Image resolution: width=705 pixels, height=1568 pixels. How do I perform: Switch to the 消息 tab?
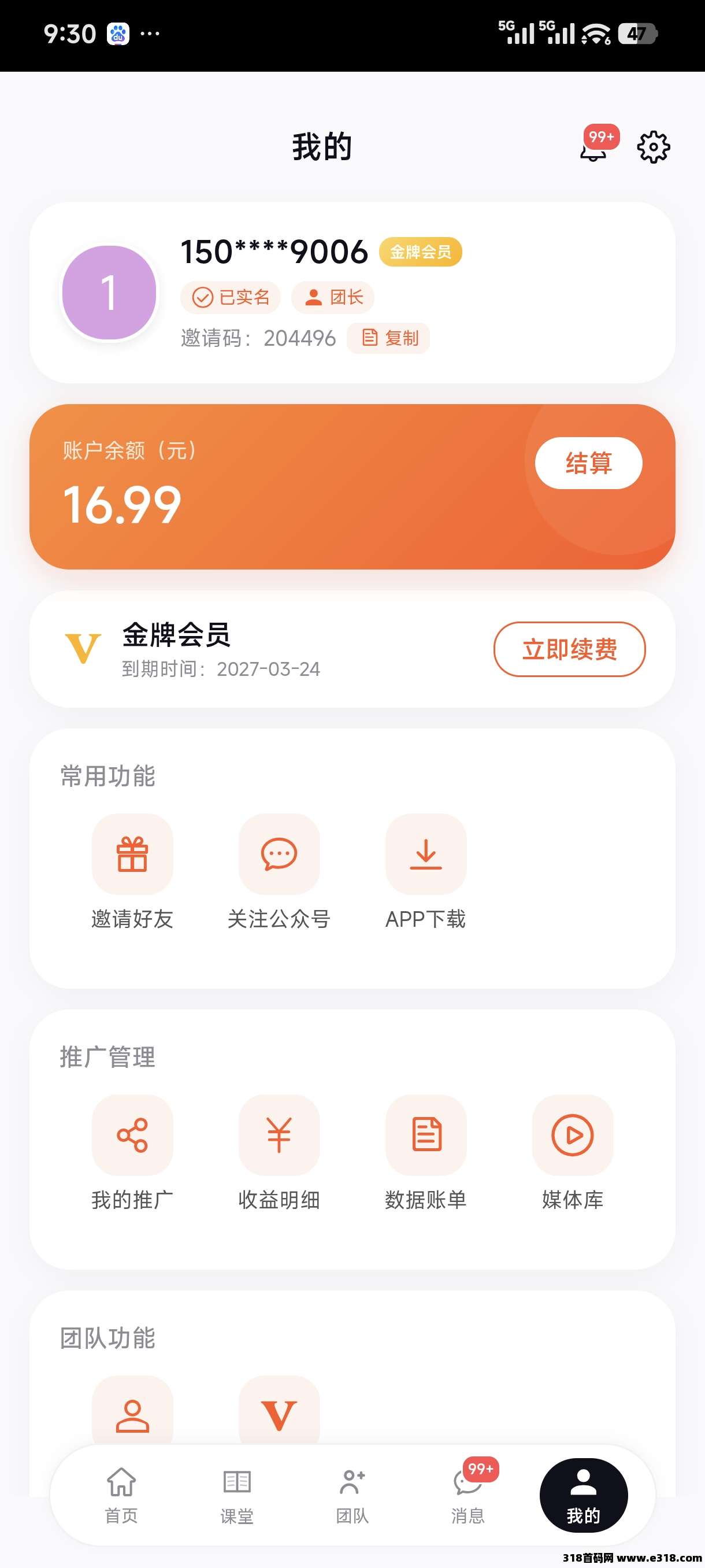pos(469,1495)
